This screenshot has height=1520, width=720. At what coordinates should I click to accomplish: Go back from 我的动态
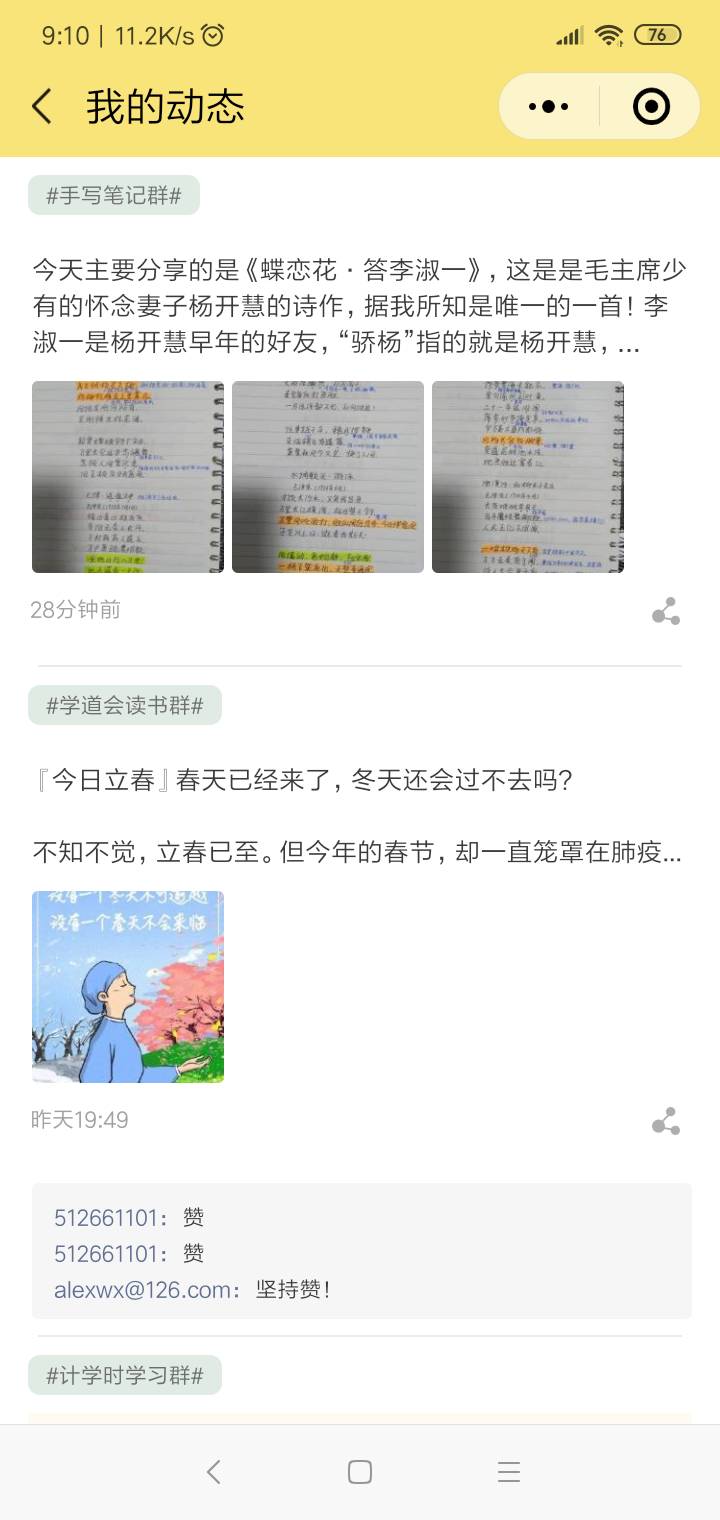point(42,106)
